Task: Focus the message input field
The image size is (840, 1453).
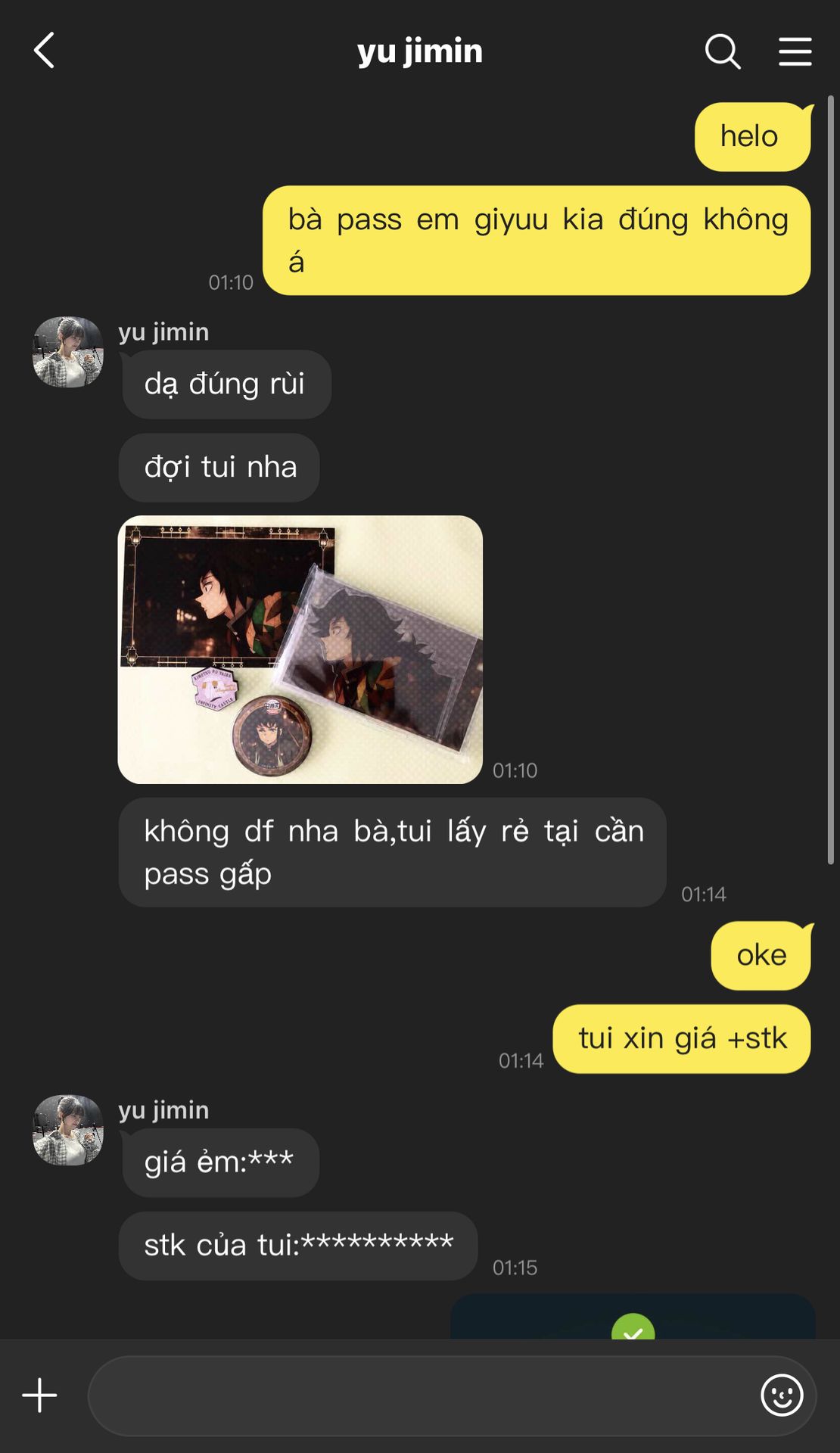Action: 424,1395
